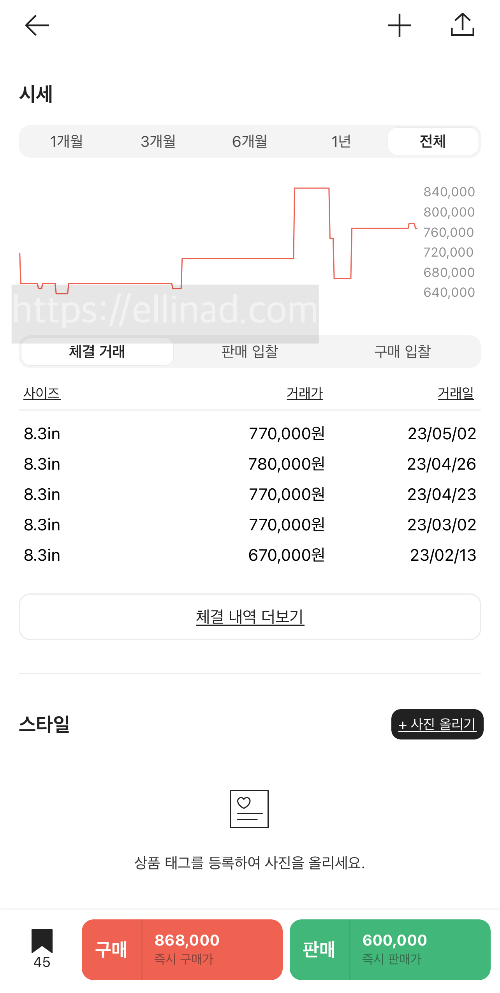Tap the green 판매 button

tap(390, 949)
